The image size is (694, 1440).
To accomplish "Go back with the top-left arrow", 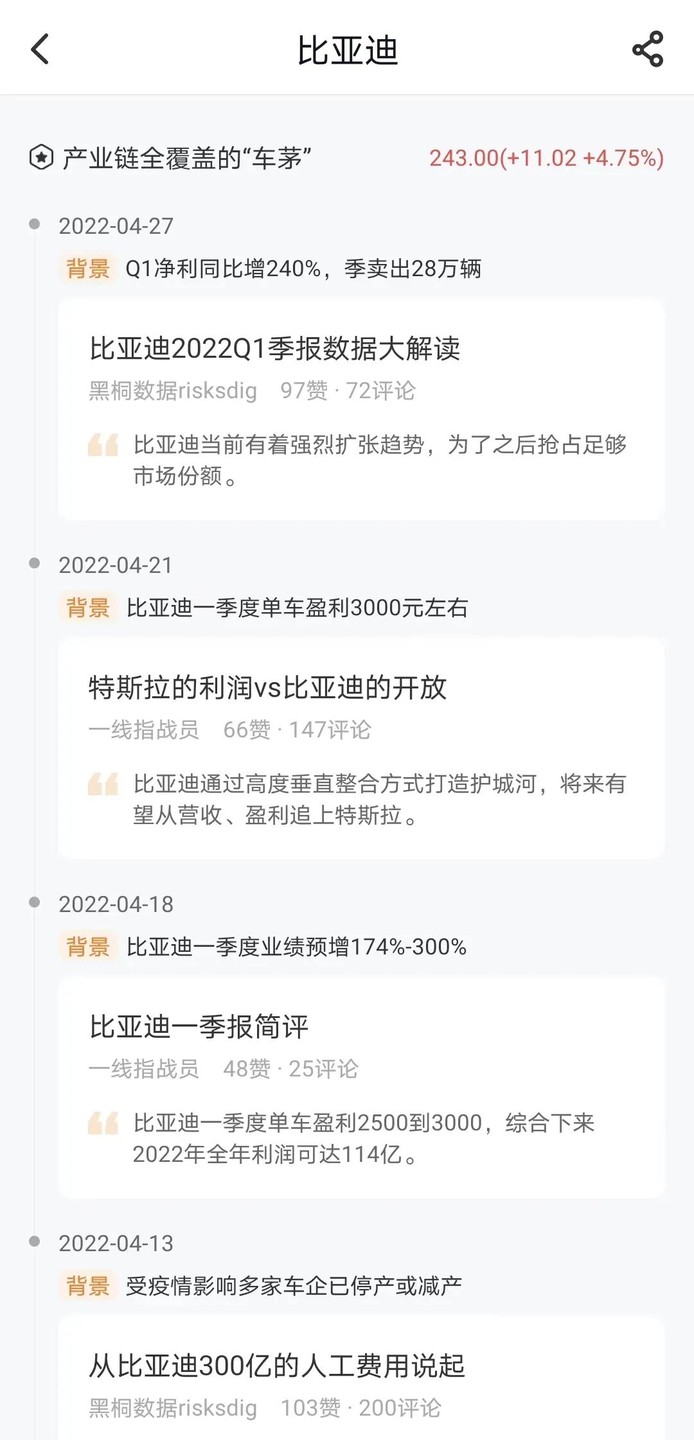I will [x=40, y=49].
